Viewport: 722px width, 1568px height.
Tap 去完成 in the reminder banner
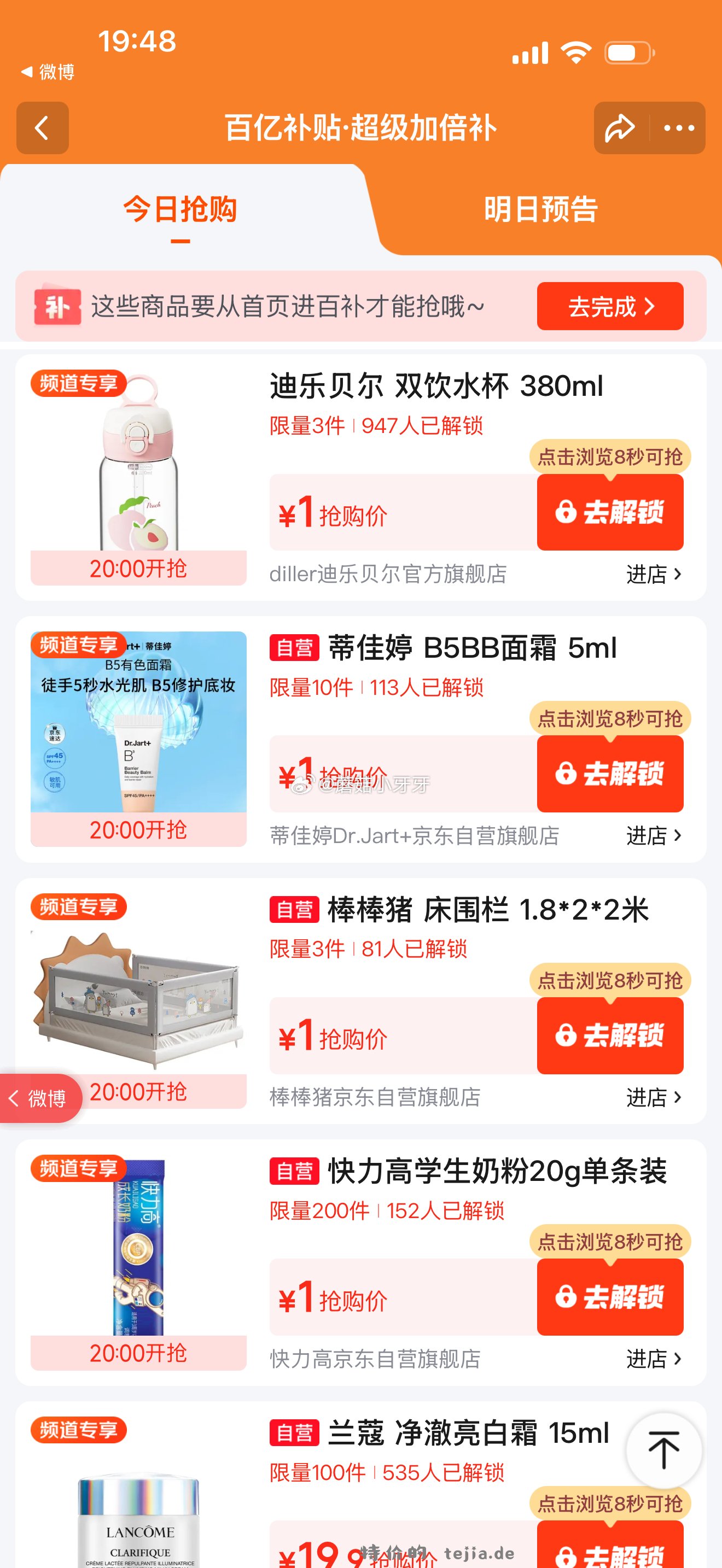(x=608, y=307)
